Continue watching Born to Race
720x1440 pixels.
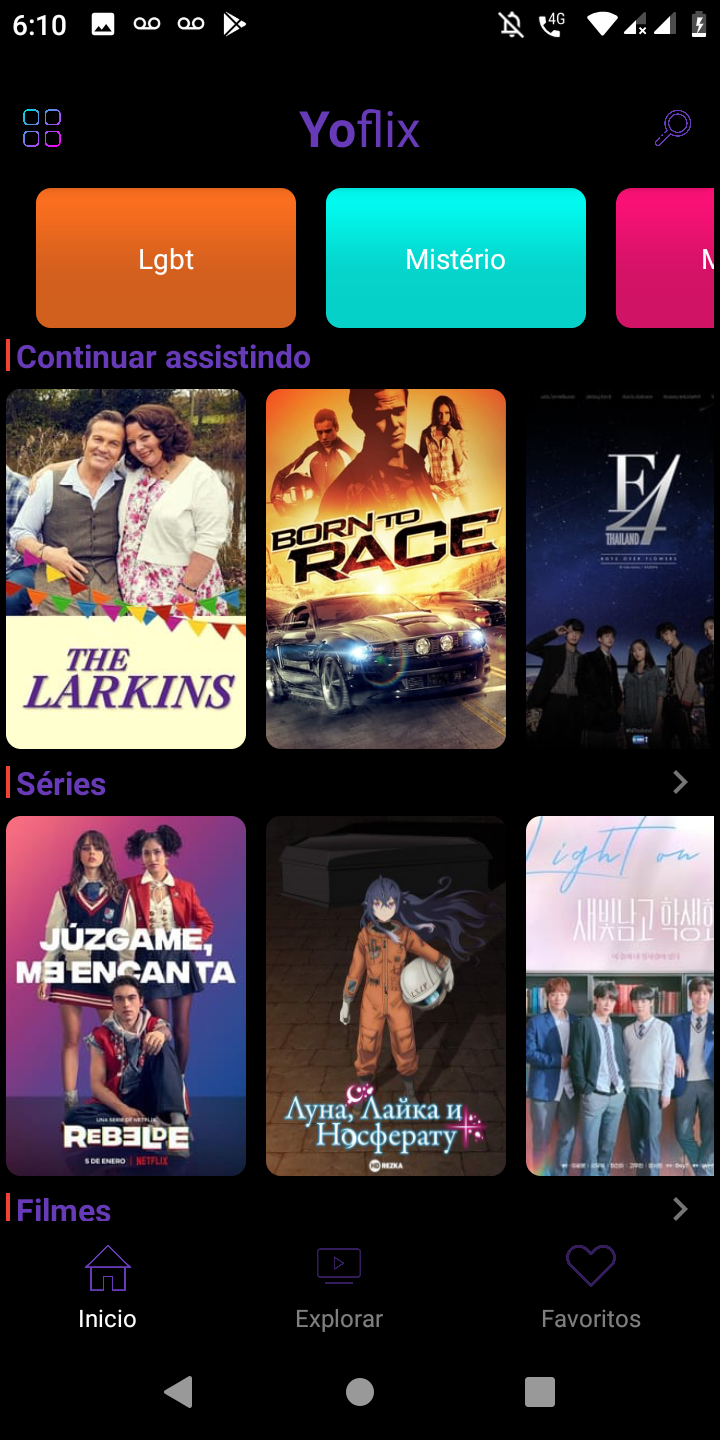tap(386, 568)
